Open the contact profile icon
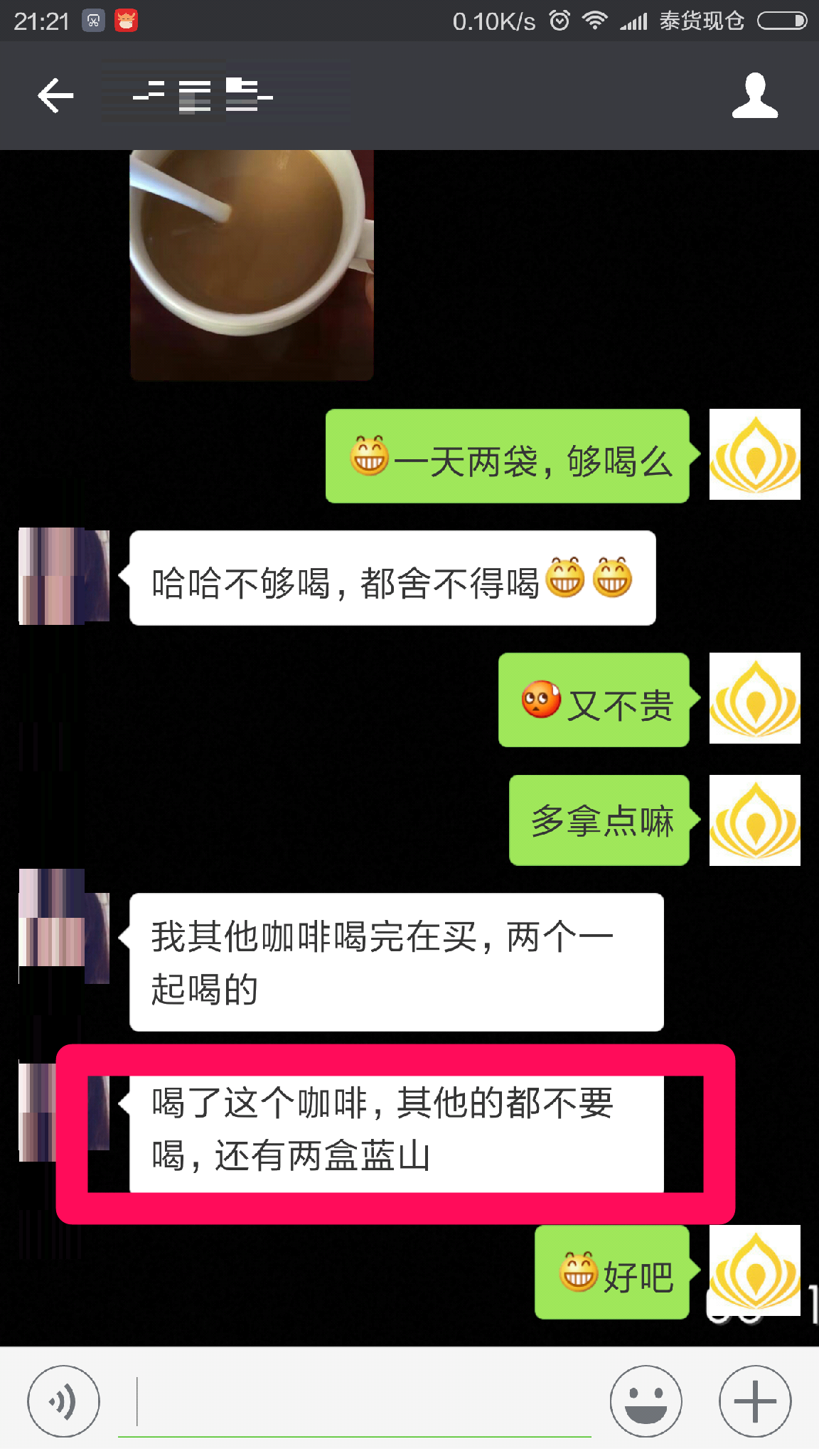This screenshot has height=1456, width=819. pyautogui.click(x=755, y=95)
